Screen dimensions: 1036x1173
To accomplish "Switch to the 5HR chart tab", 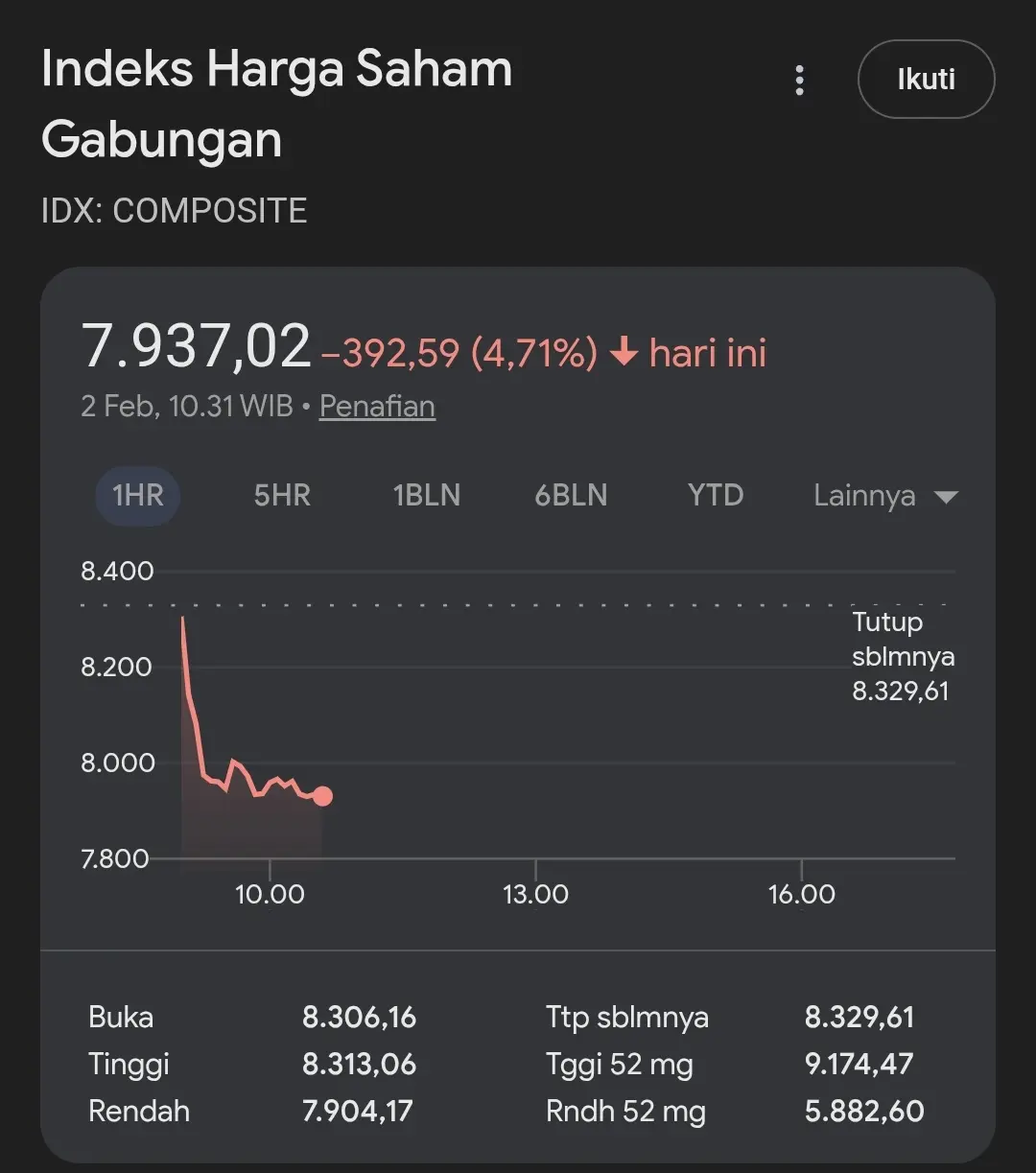I will point(281,496).
